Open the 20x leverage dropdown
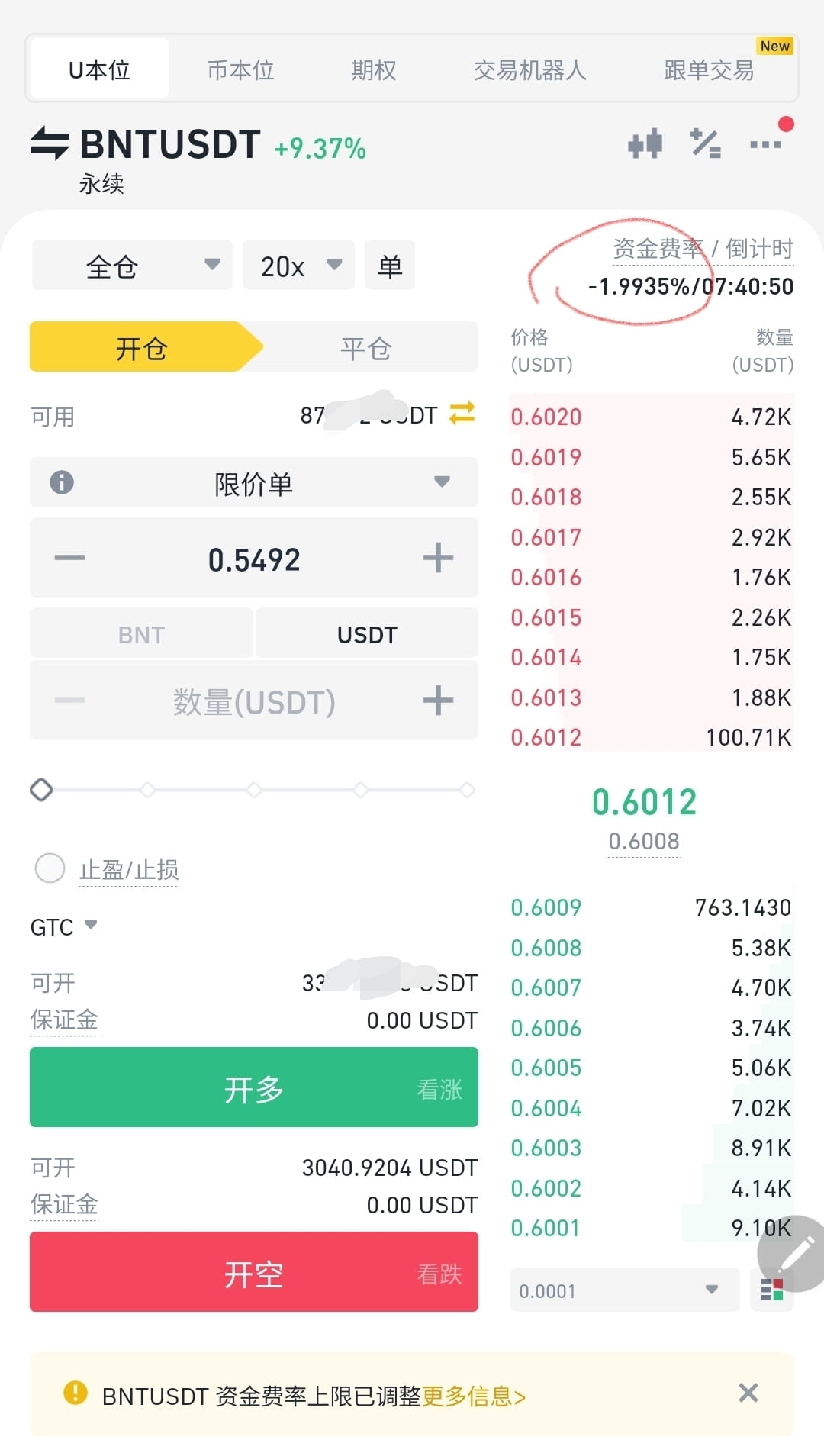824x1456 pixels. pos(298,265)
